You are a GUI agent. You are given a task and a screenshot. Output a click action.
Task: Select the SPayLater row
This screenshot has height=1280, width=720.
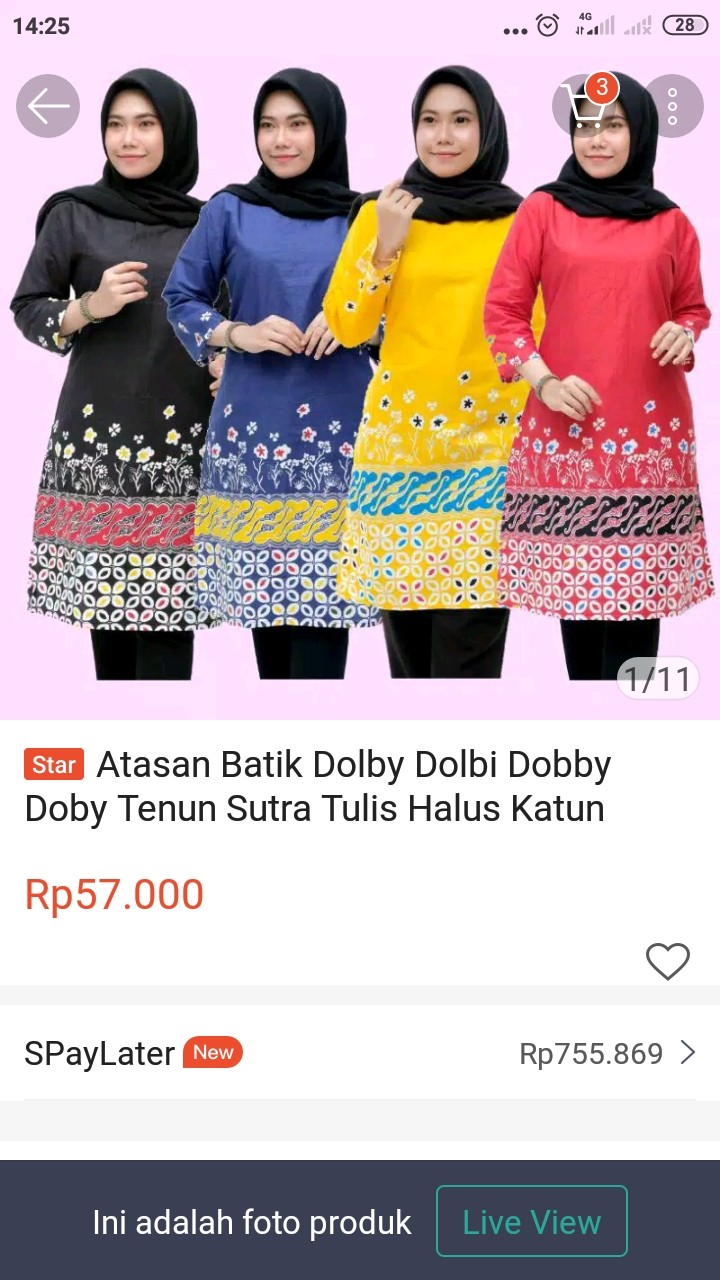pos(360,1053)
